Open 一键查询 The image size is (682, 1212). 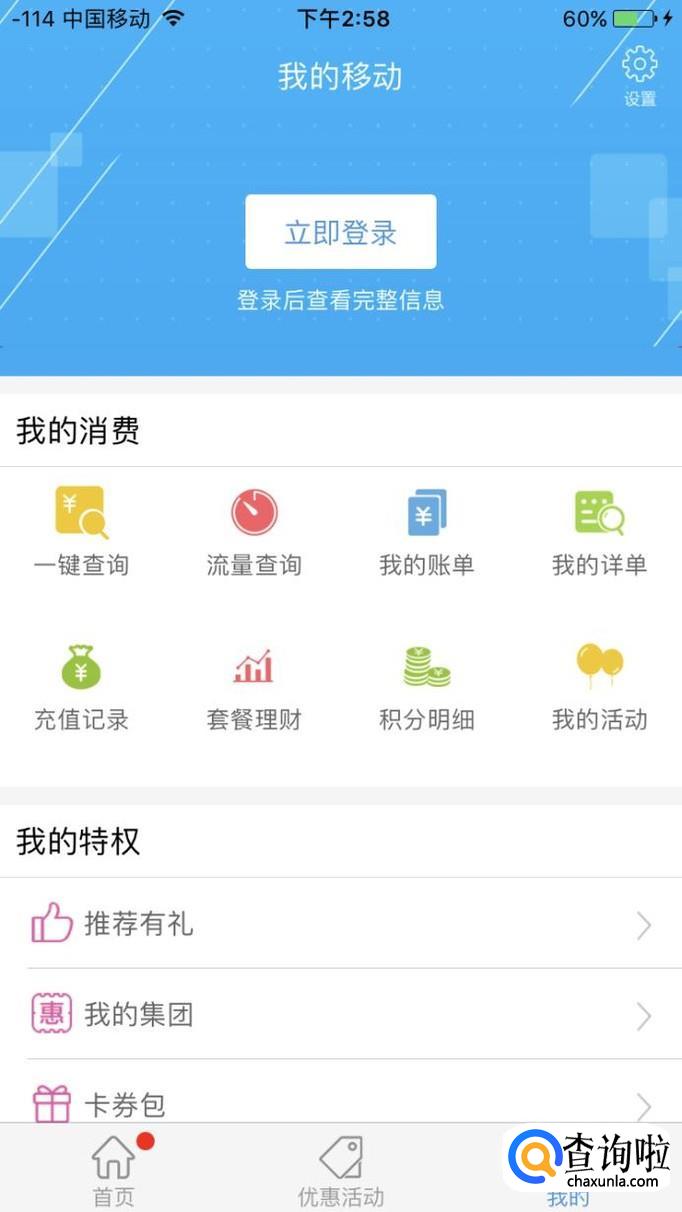tap(81, 530)
